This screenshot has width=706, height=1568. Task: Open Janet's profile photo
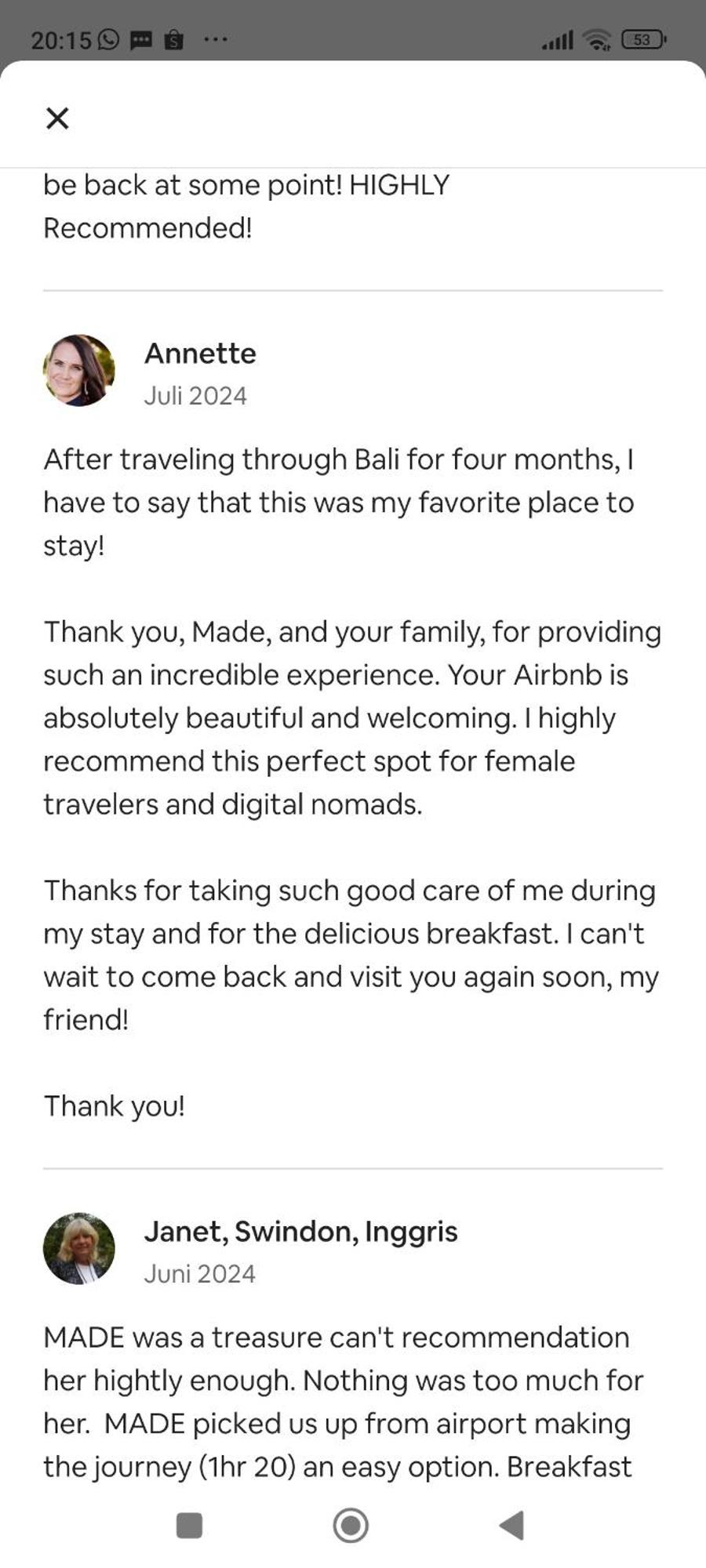[x=78, y=1249]
